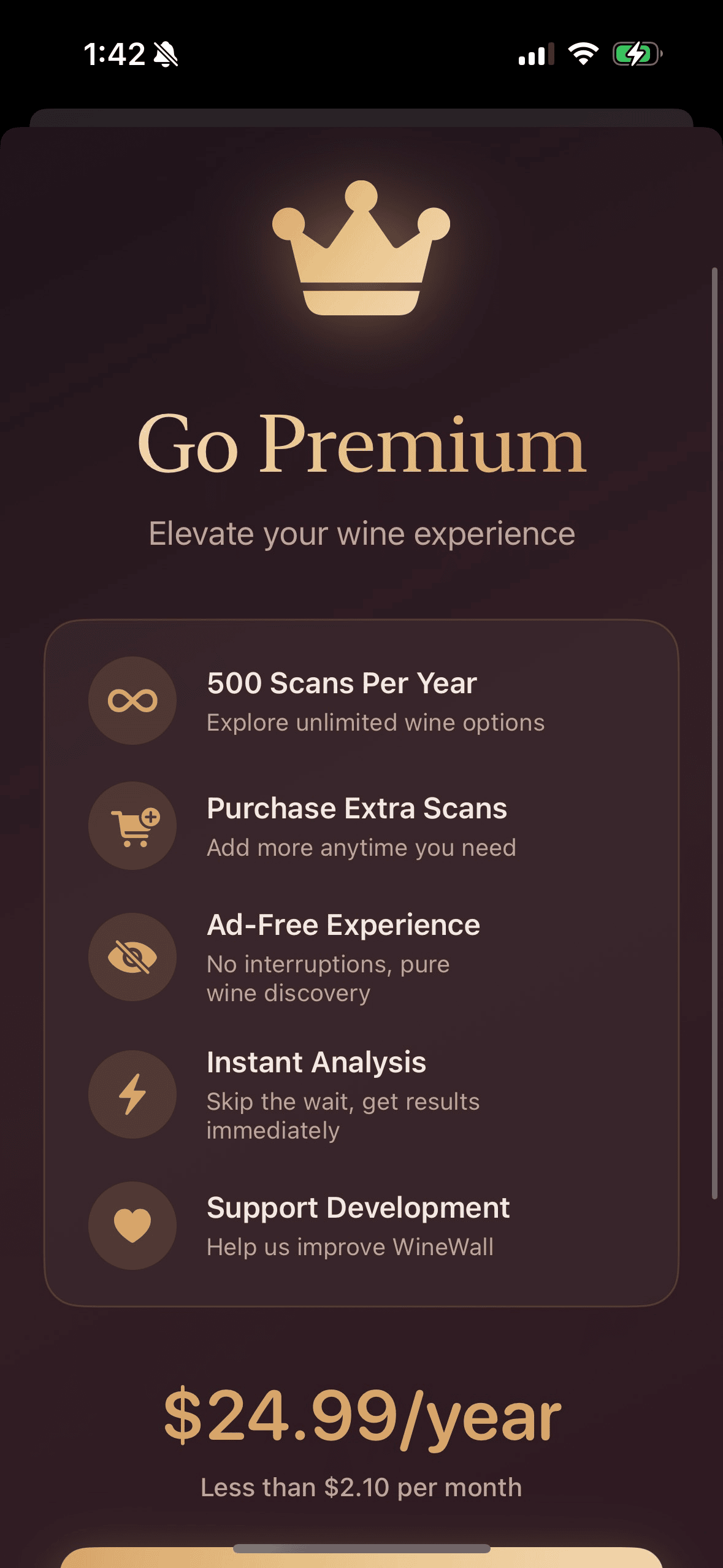Select the infinity icon beside 500 Scans

132,702
